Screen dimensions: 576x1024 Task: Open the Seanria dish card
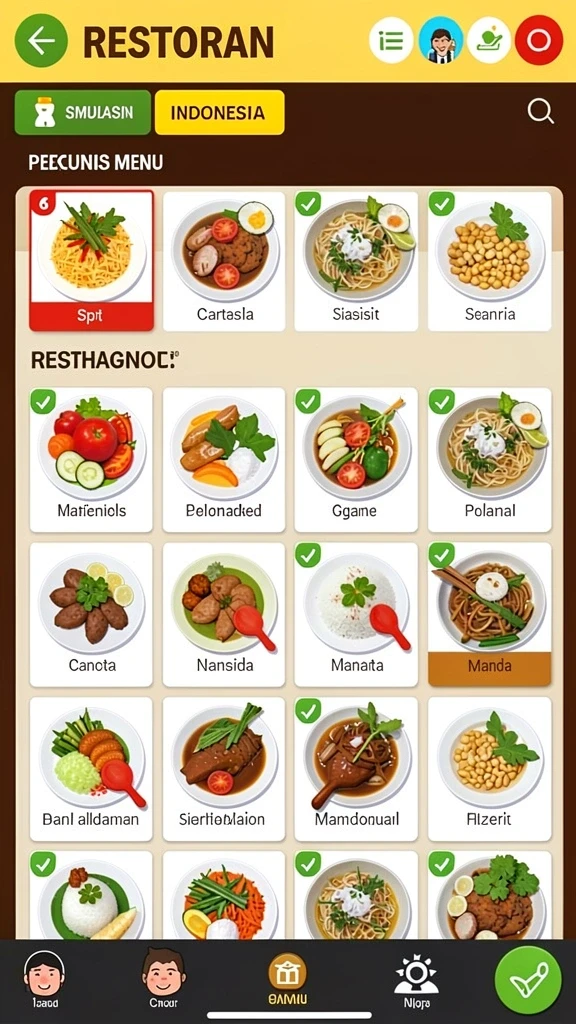tap(490, 261)
